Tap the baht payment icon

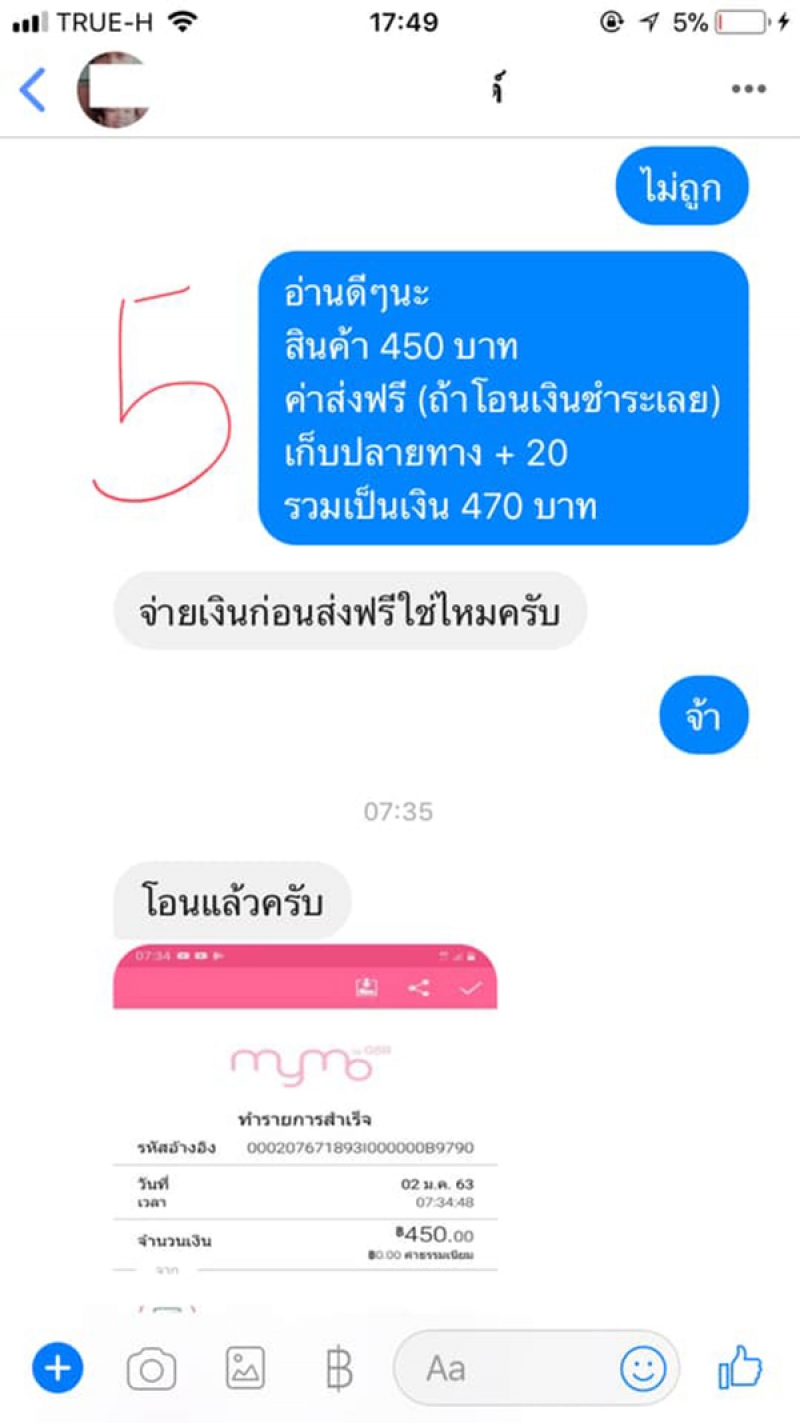click(339, 1368)
